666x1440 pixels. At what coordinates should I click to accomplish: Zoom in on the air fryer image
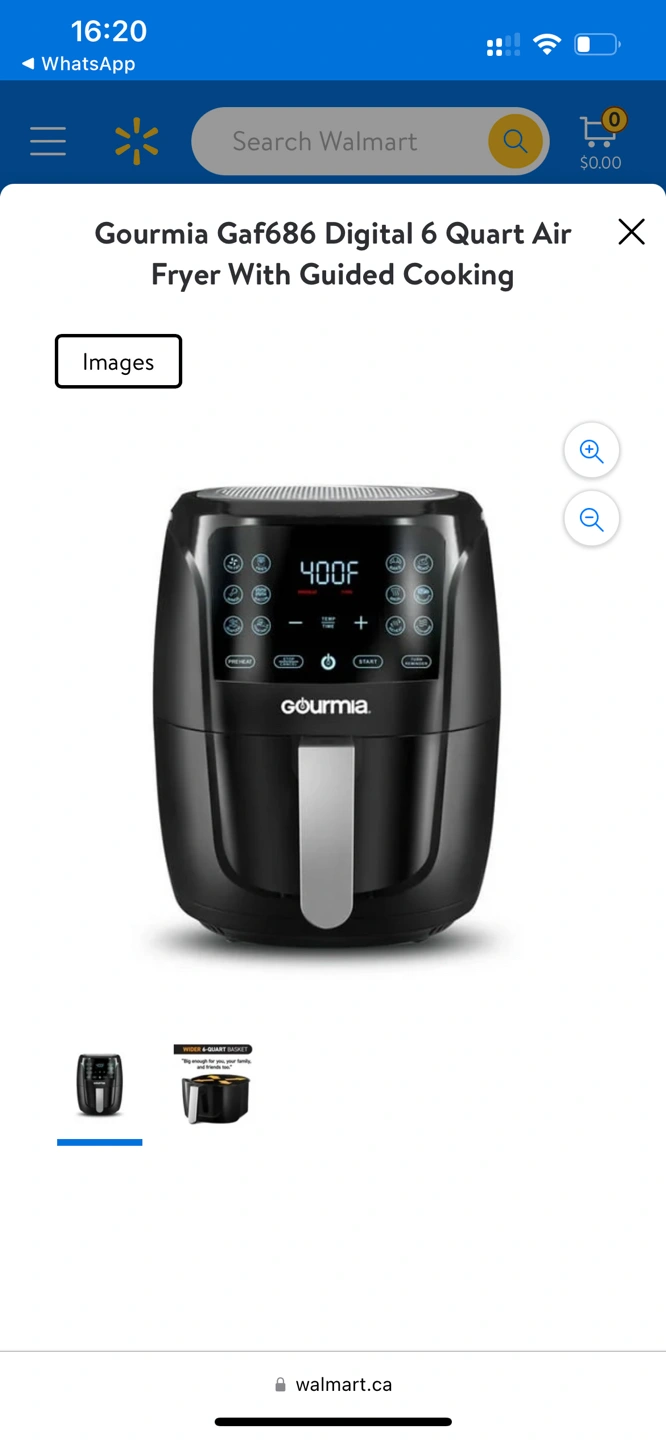(591, 451)
